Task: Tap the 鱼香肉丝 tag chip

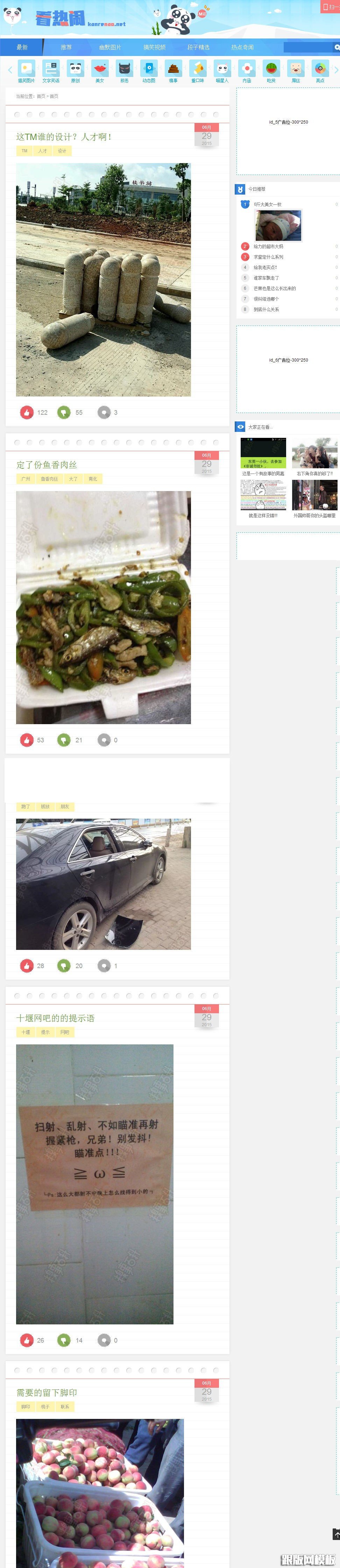Action: tap(49, 479)
